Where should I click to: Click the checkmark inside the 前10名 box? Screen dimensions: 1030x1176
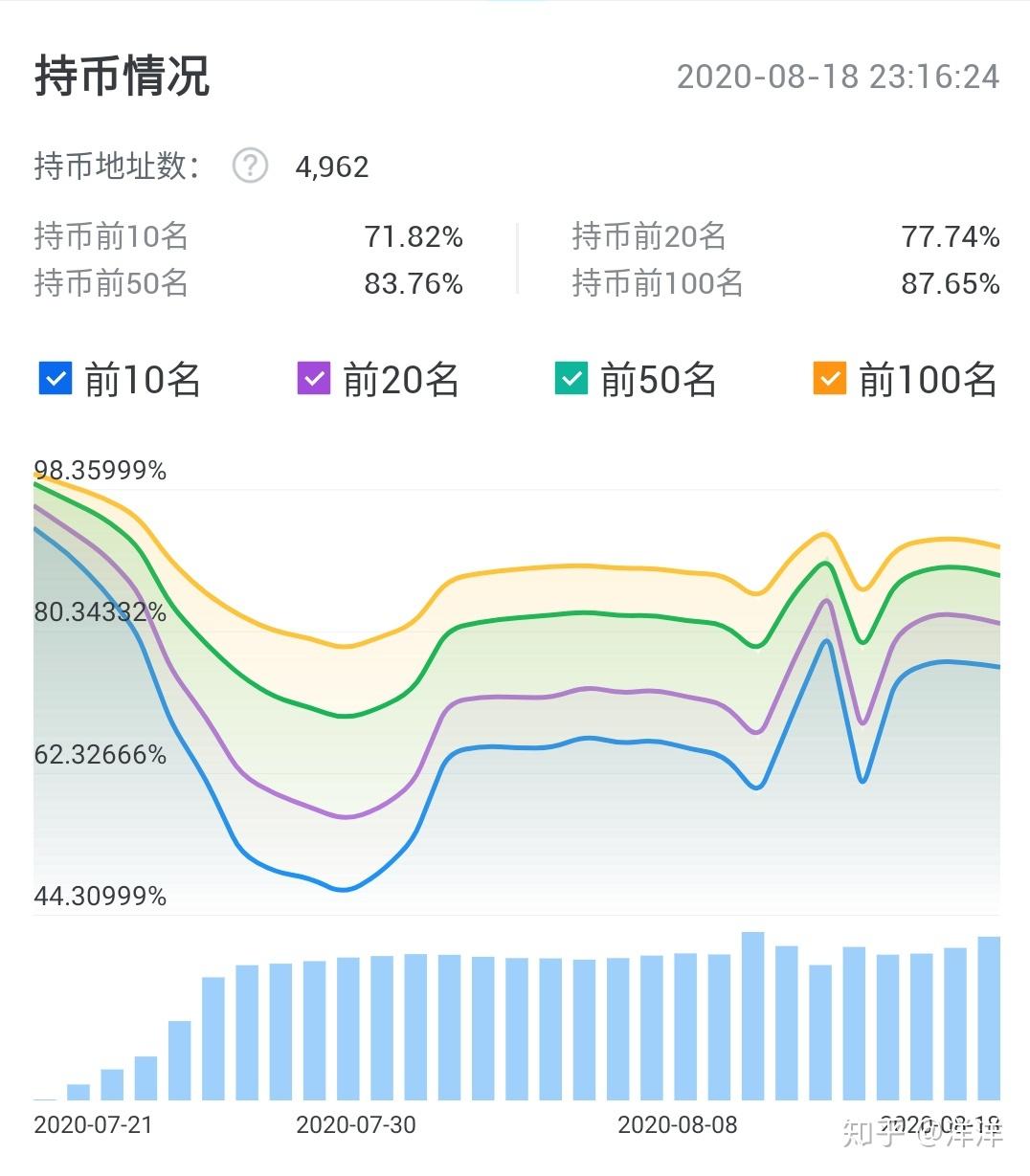(55, 379)
